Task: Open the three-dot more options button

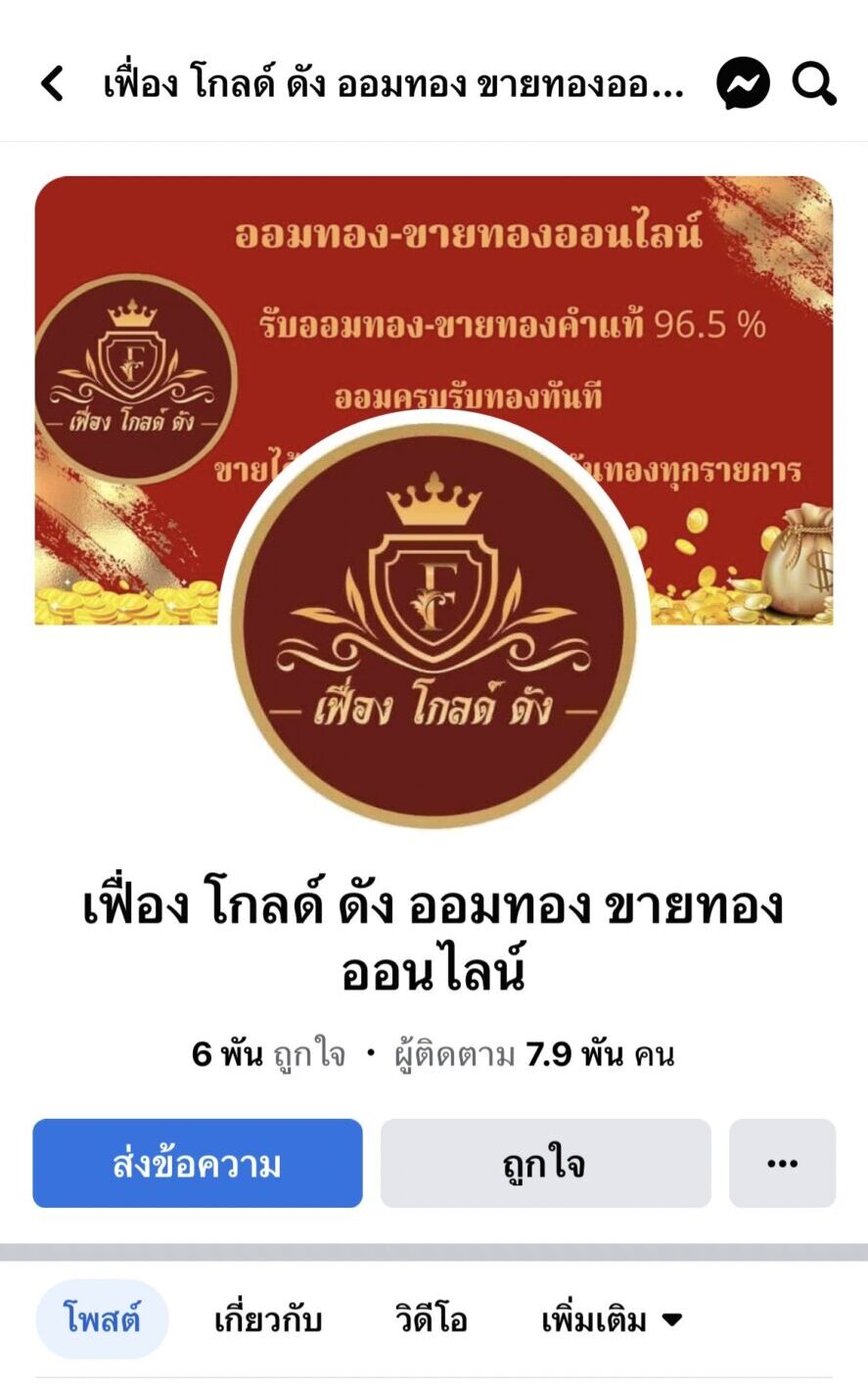Action: pyautogui.click(x=782, y=1163)
